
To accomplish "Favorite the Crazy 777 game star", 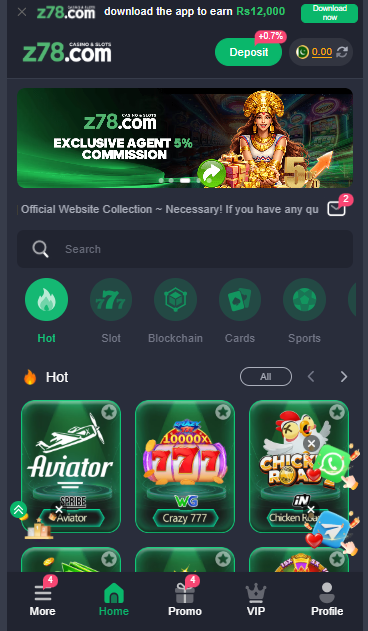I will [223, 412].
